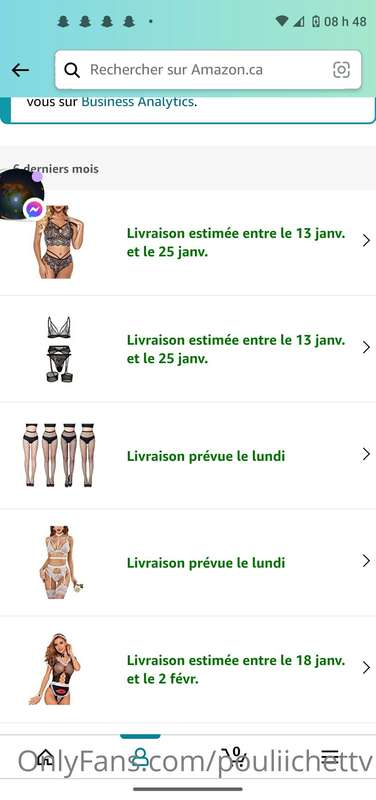The height and width of the screenshot is (800, 376).
Task: Go back using the arrow icon
Action: coord(20,70)
